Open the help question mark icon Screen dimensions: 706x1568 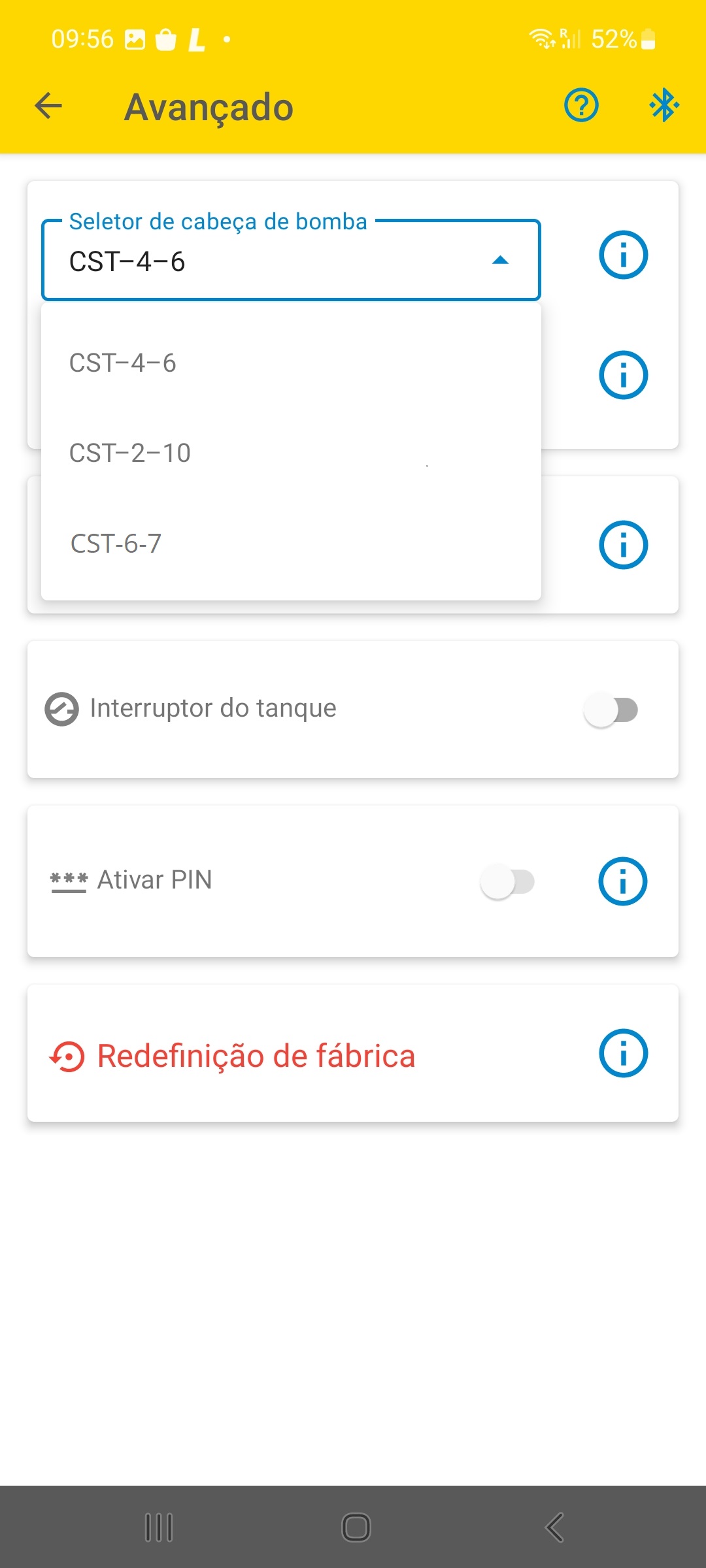(581, 105)
